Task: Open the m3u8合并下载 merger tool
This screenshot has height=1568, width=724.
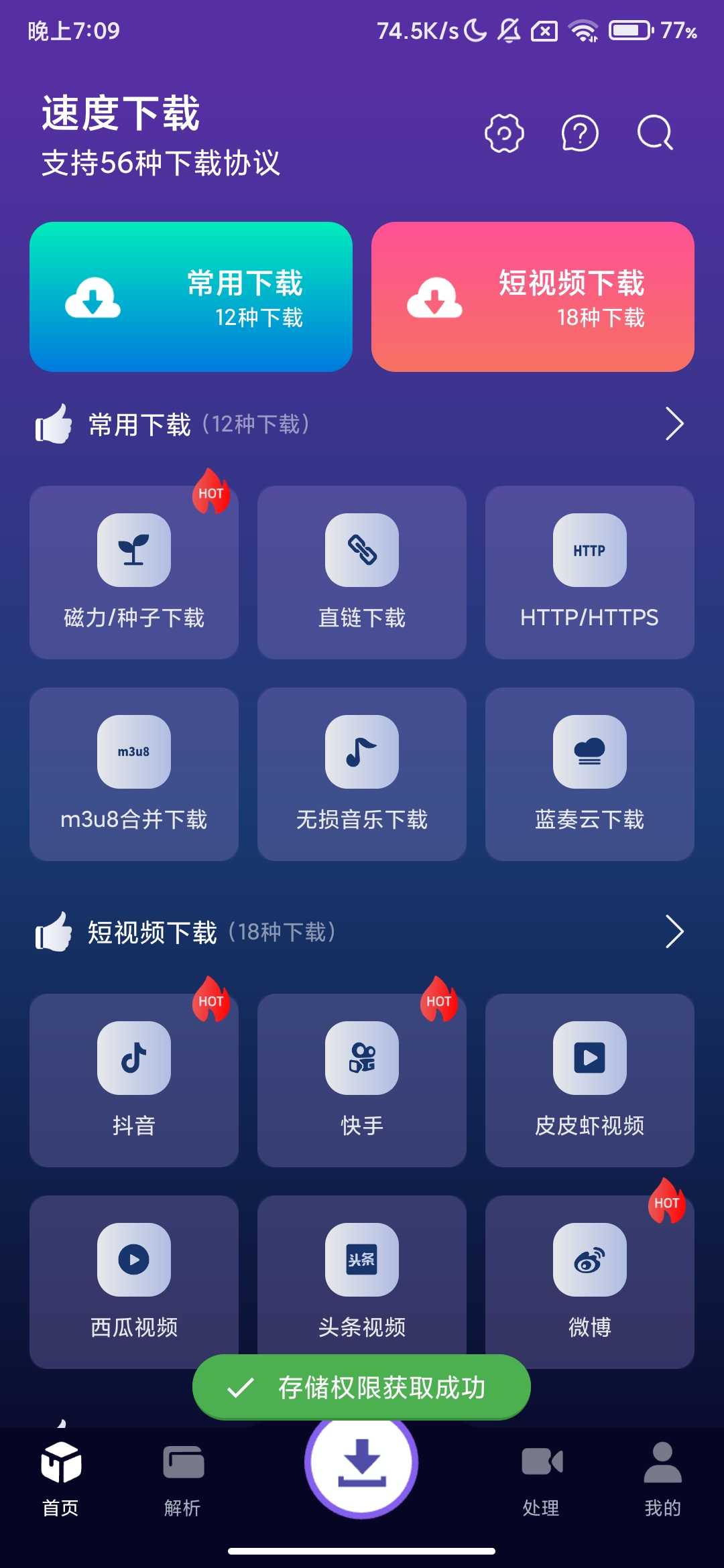Action: point(133,774)
